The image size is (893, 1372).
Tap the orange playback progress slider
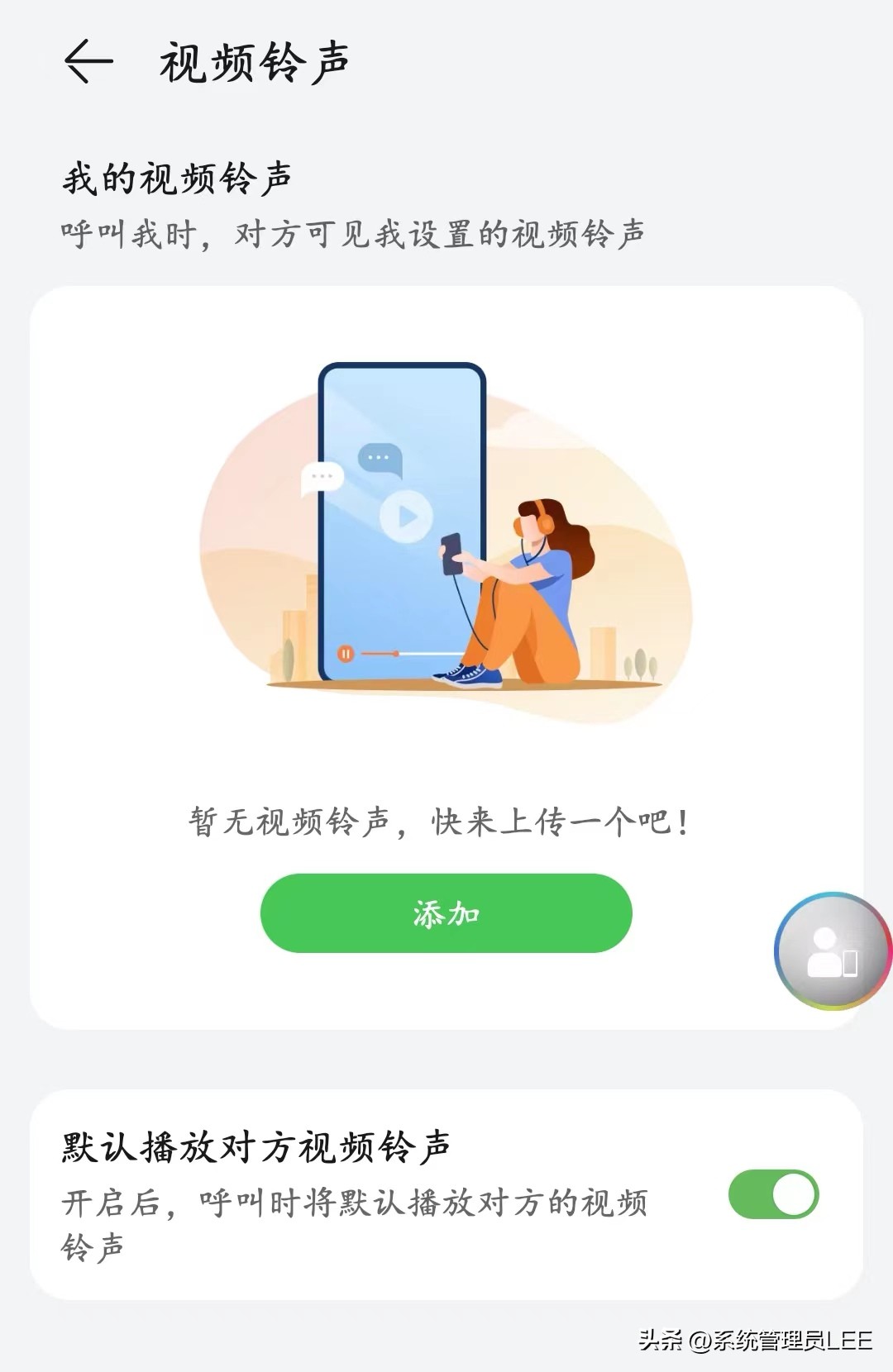click(x=389, y=653)
